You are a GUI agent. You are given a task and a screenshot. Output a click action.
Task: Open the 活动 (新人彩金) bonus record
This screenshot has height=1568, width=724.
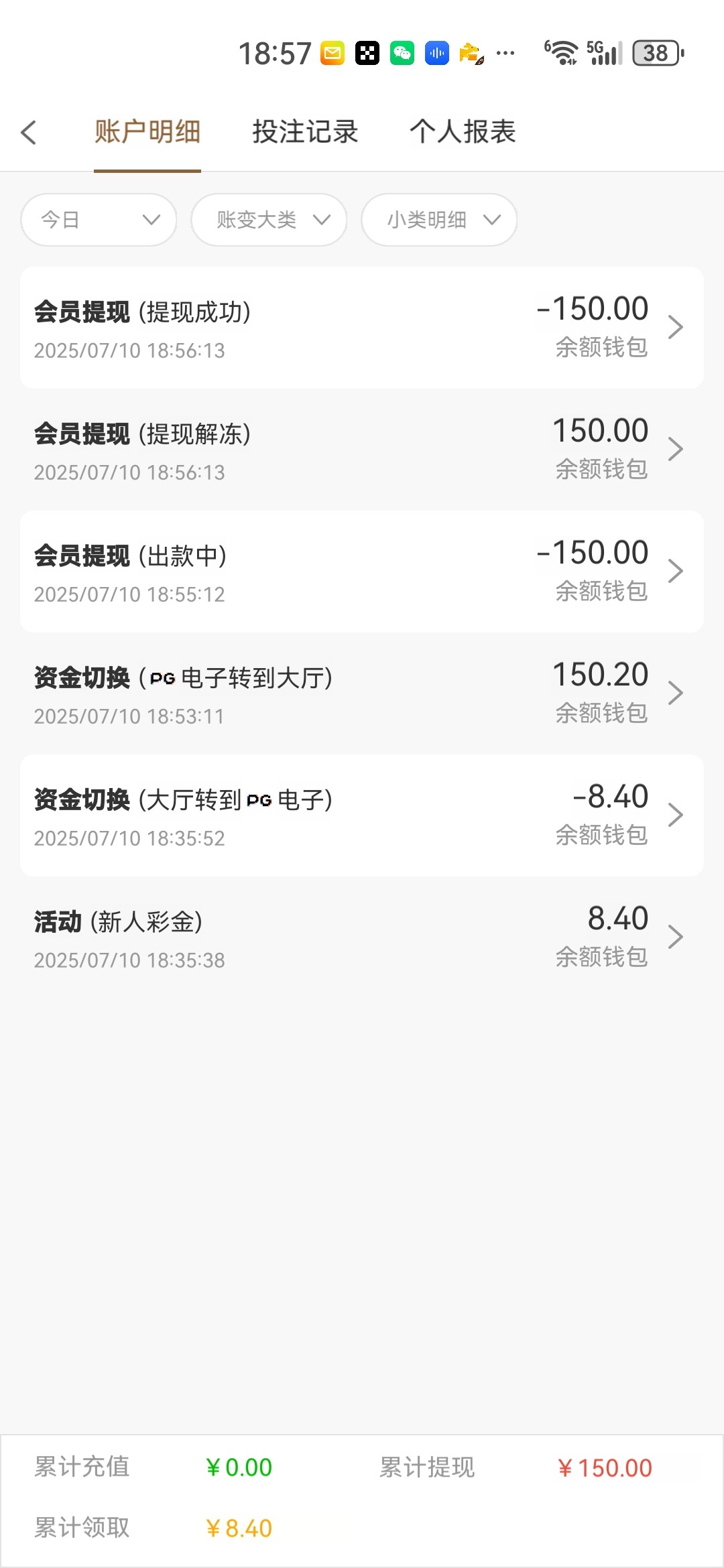point(362,937)
